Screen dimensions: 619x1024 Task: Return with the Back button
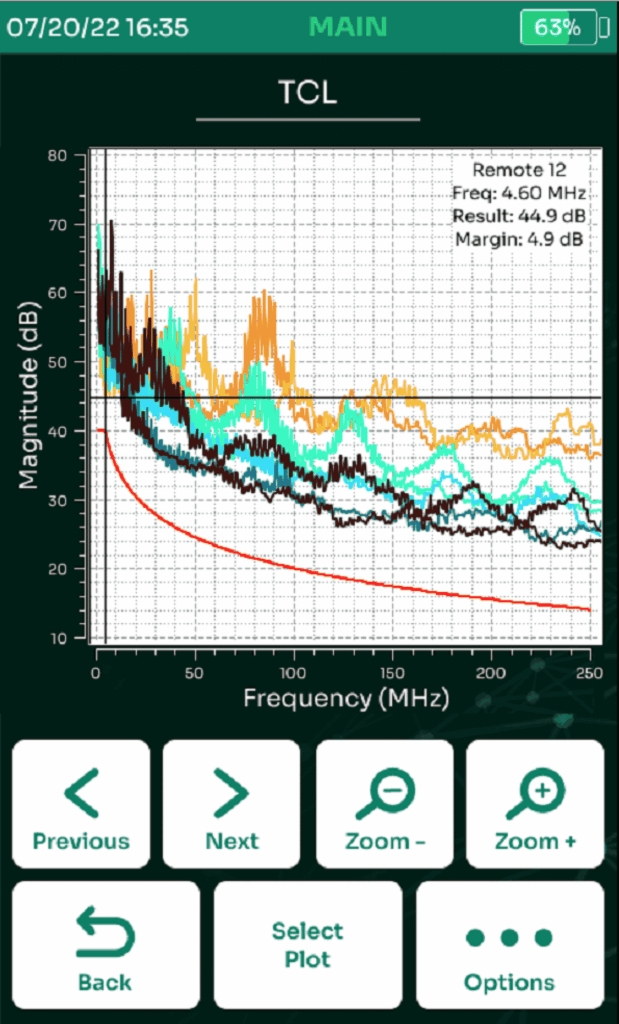[106, 945]
